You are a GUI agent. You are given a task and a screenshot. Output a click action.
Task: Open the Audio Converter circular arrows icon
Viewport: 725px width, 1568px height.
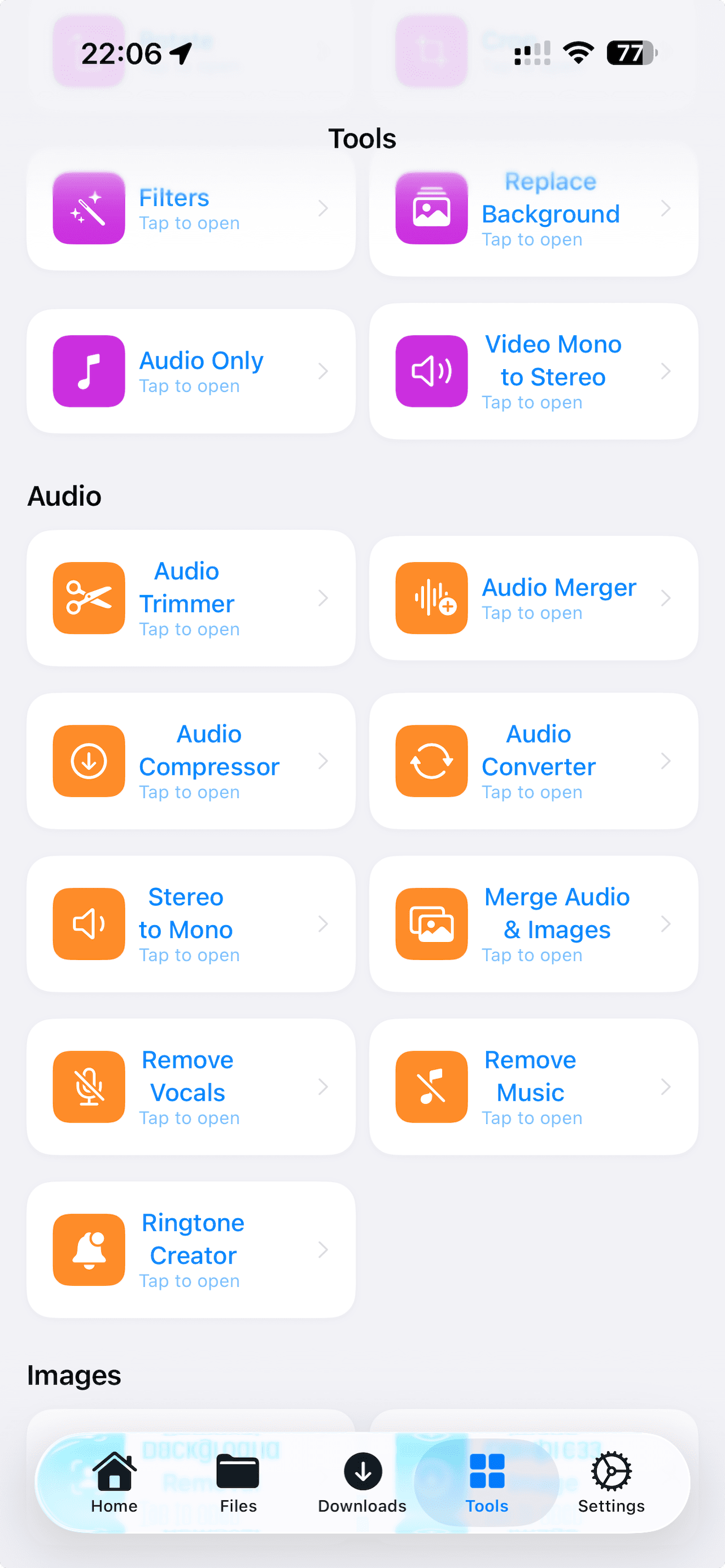tap(431, 761)
